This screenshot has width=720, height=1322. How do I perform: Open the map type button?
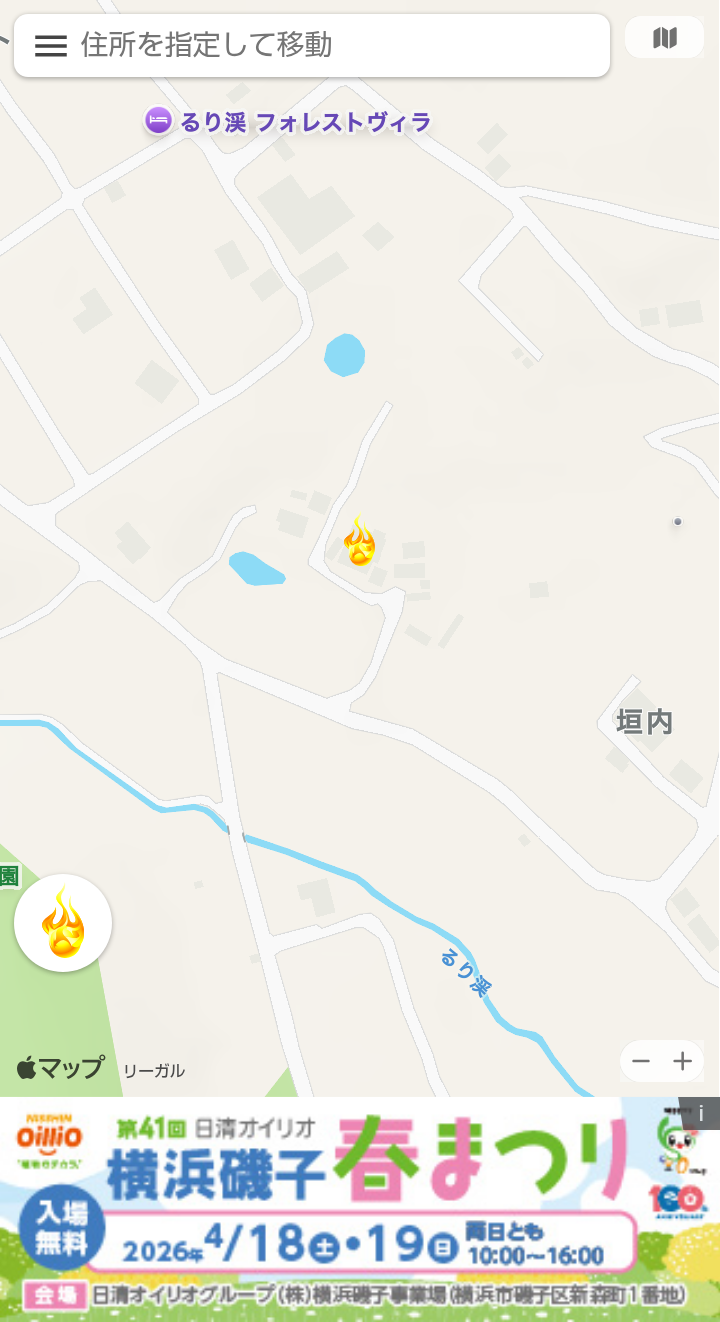point(664,38)
